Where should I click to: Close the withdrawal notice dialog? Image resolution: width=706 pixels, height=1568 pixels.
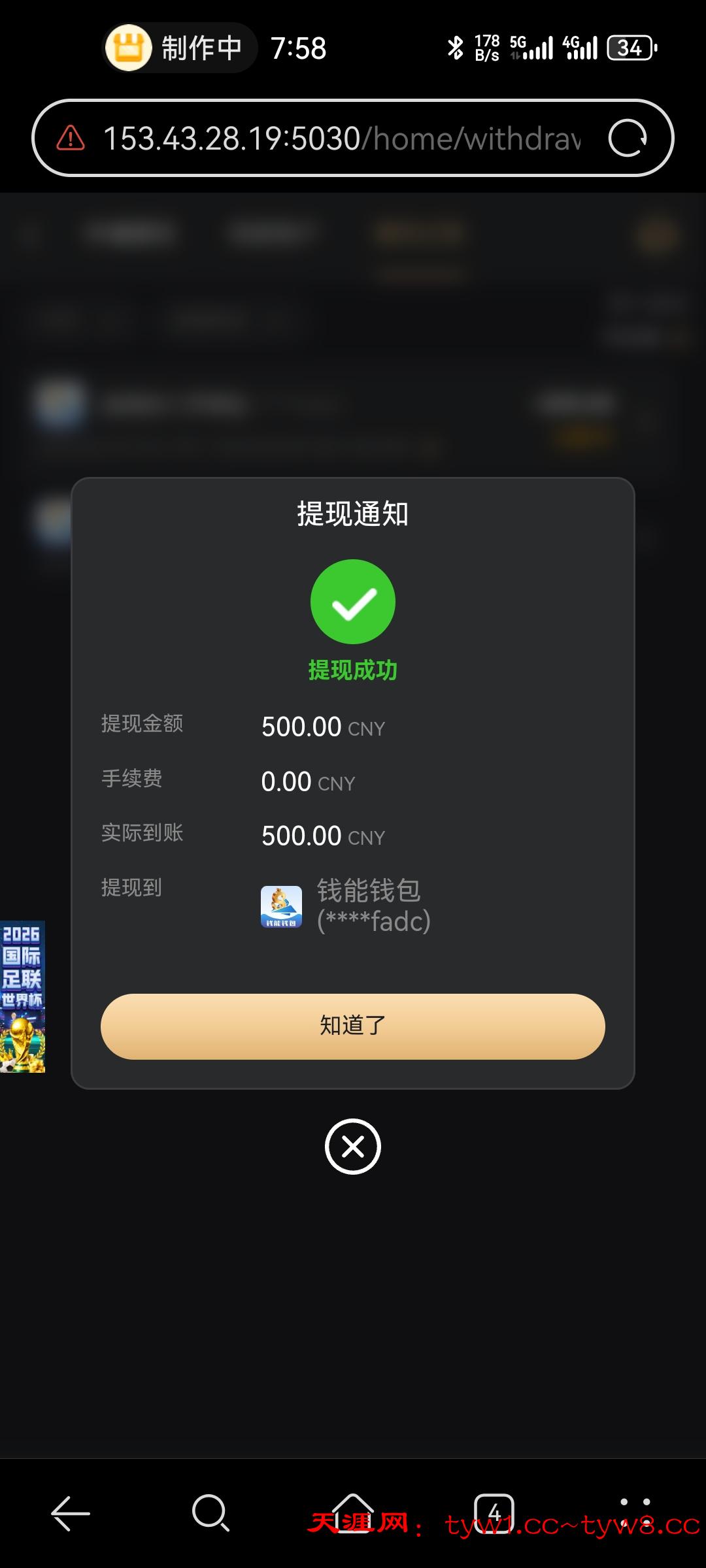[x=353, y=1147]
